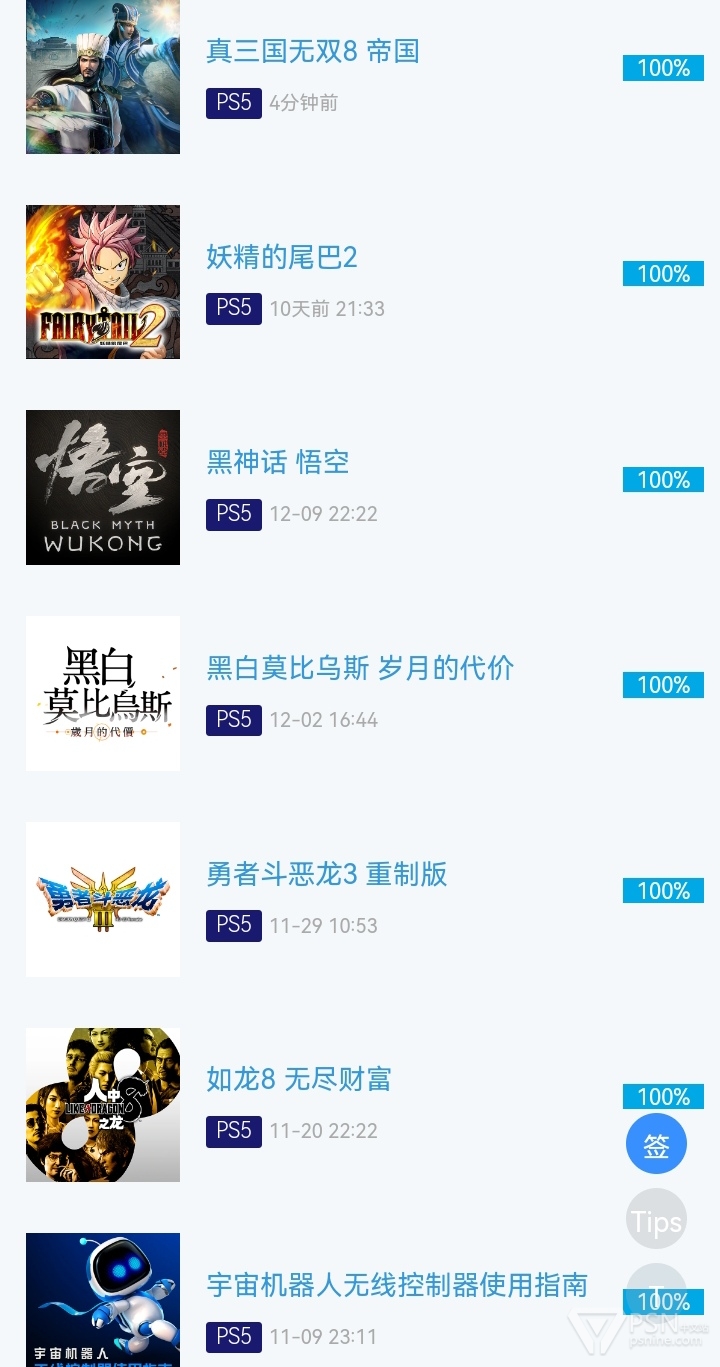Open 黑白莫比乌斯 岁月的代价 entry
Viewport: 720px width, 1367px height.
point(360,668)
